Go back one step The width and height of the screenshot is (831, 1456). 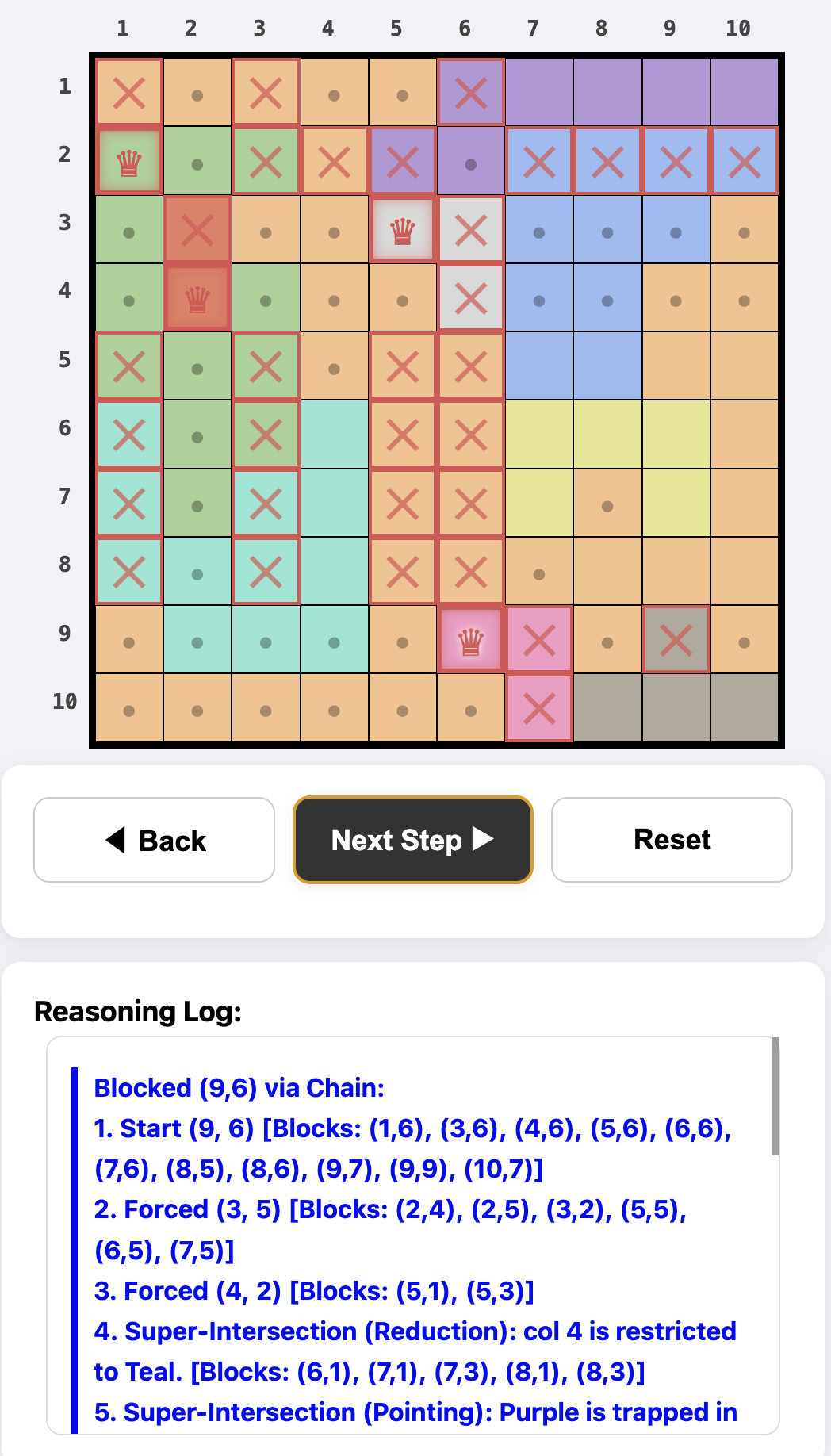coord(154,840)
